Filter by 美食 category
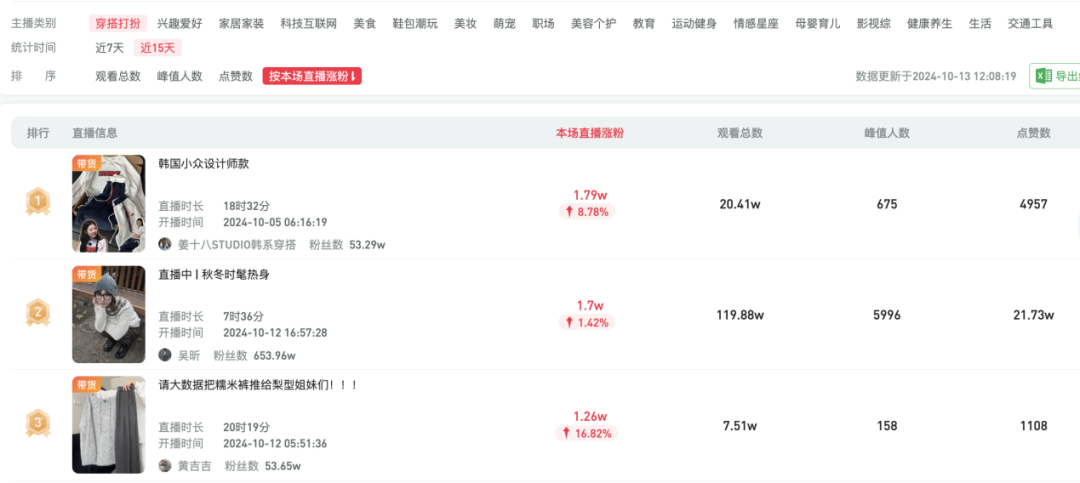This screenshot has width=1080, height=483. pos(365,23)
